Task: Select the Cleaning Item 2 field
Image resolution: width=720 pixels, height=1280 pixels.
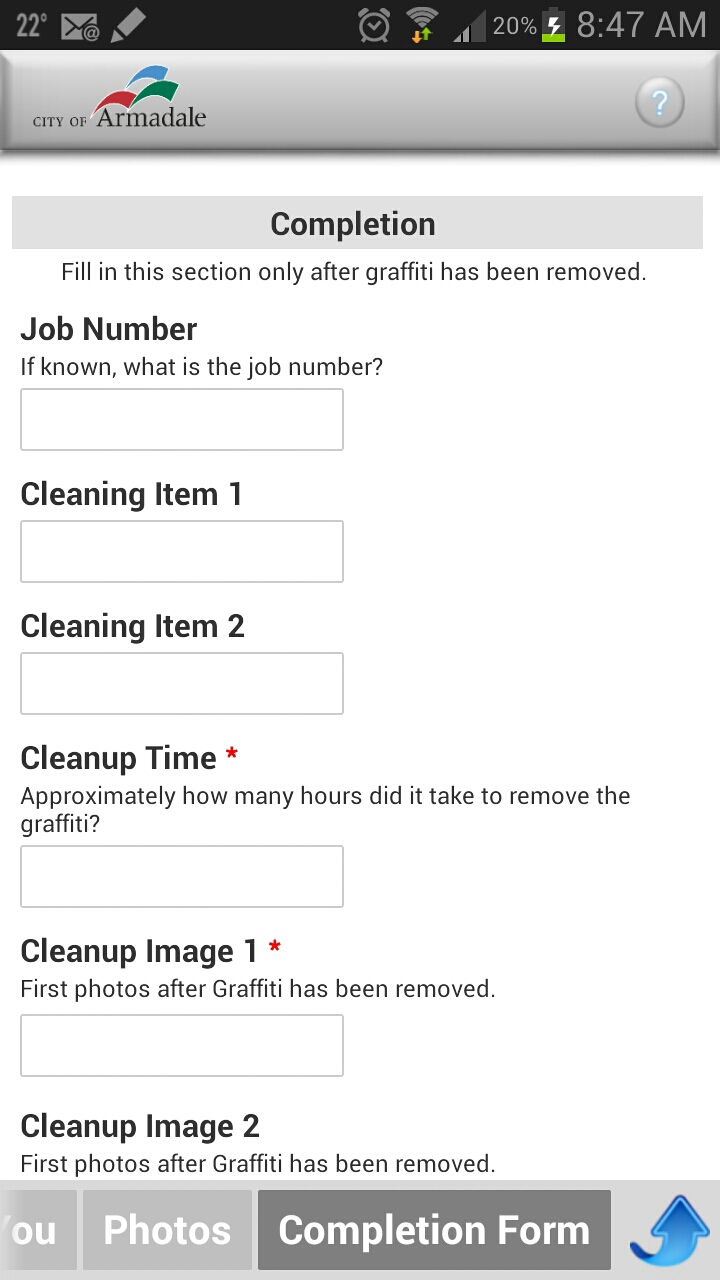Action: 182,683
